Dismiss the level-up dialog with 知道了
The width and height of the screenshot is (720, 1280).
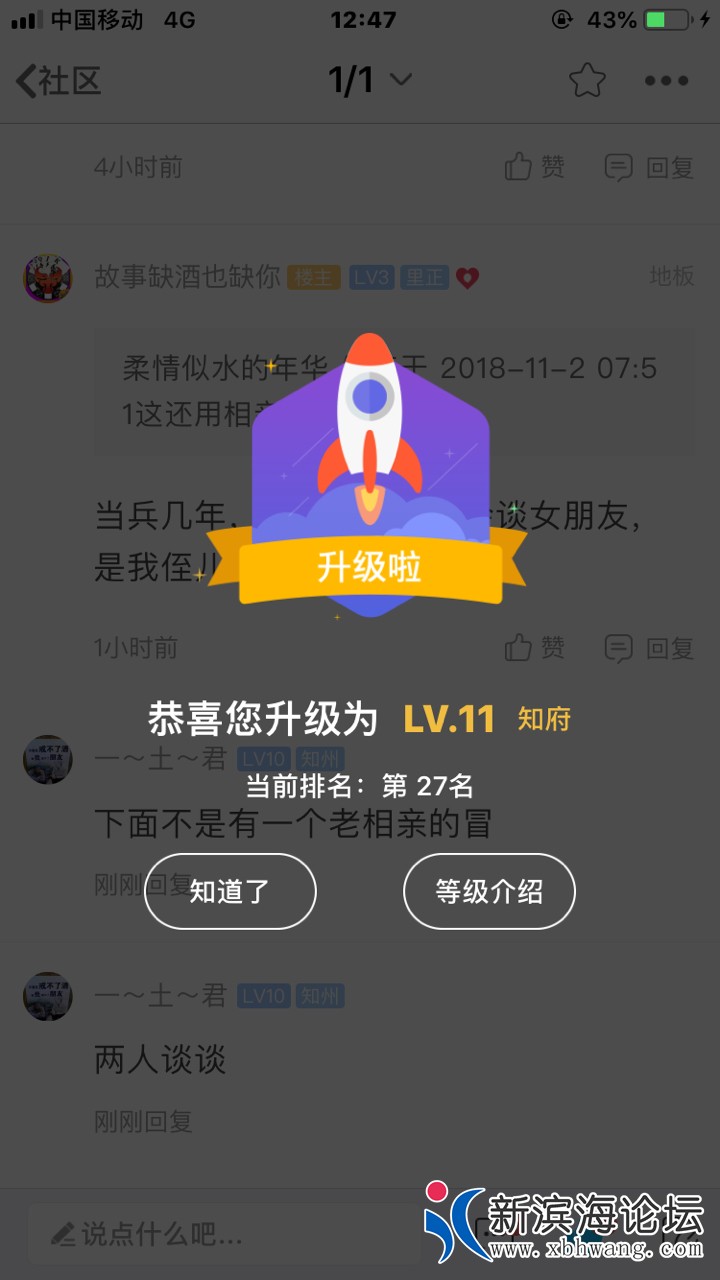coord(230,891)
